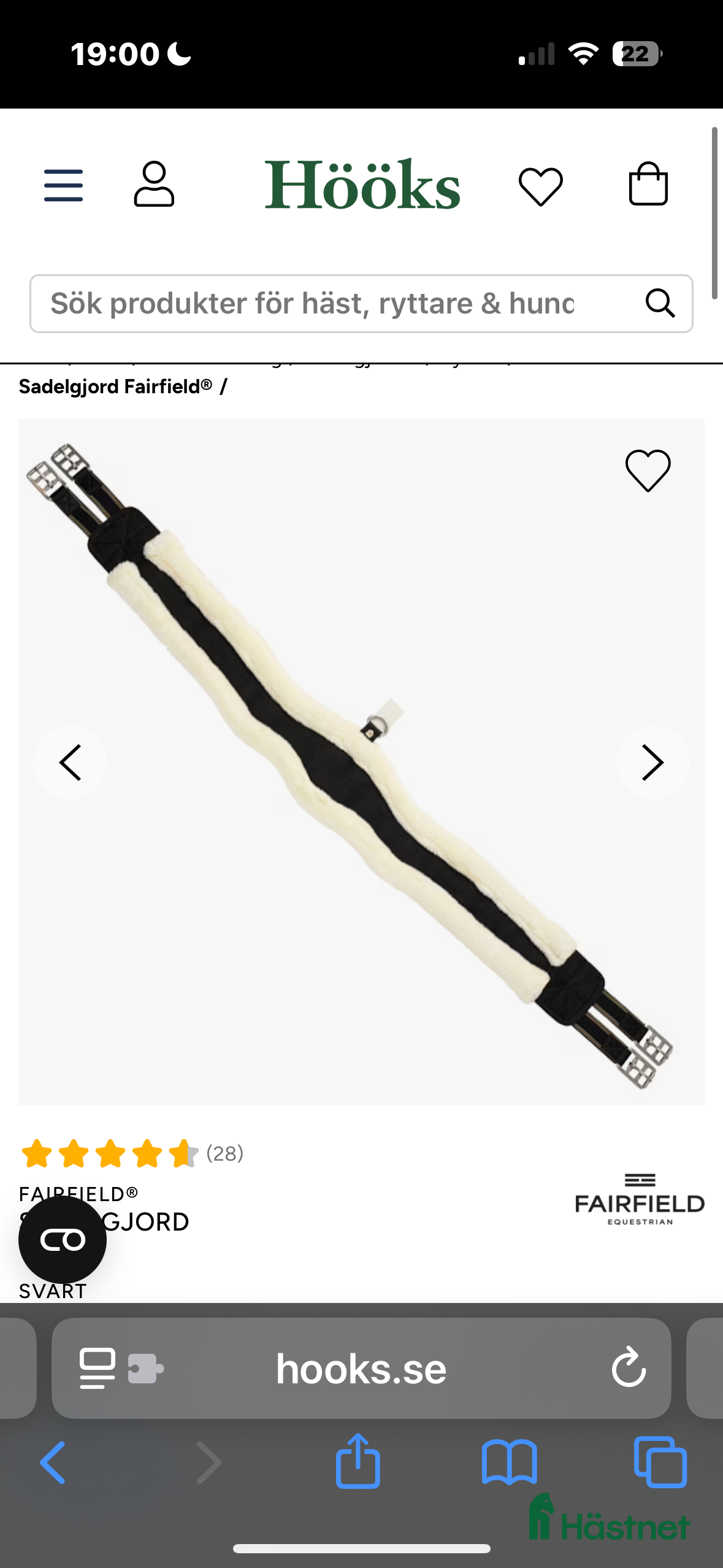Open the Sadelgjord Fairfield® breadcrumb link
The width and height of the screenshot is (723, 1568).
pos(115,387)
